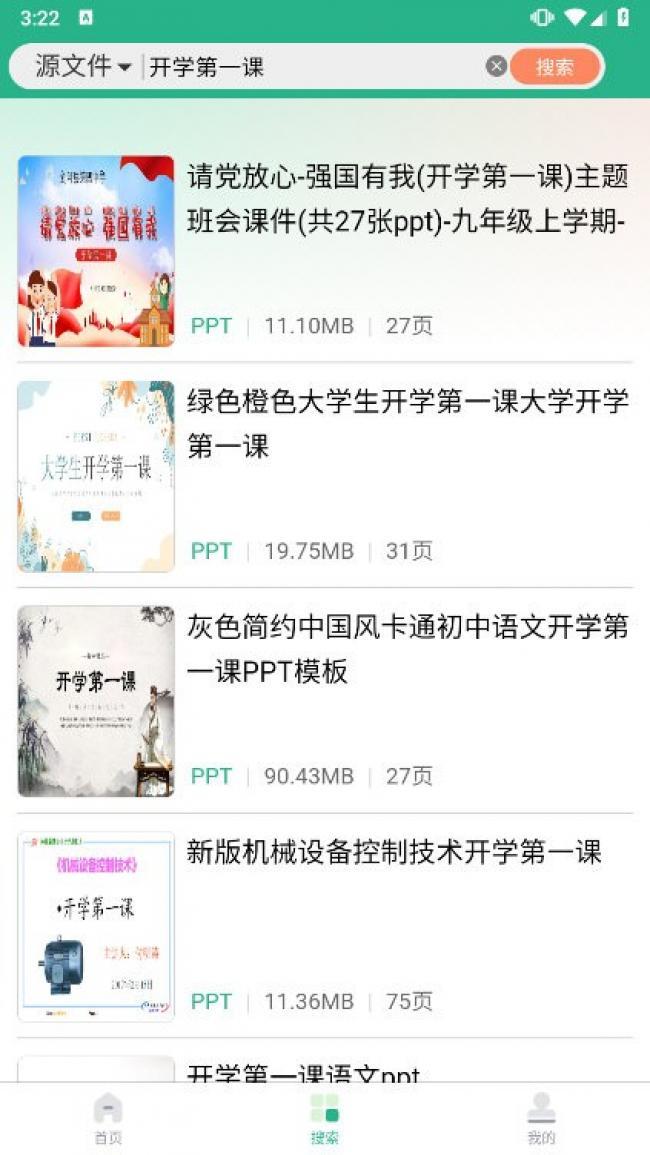
Task: Tap the search field containing 开学第一课
Action: click(x=310, y=67)
